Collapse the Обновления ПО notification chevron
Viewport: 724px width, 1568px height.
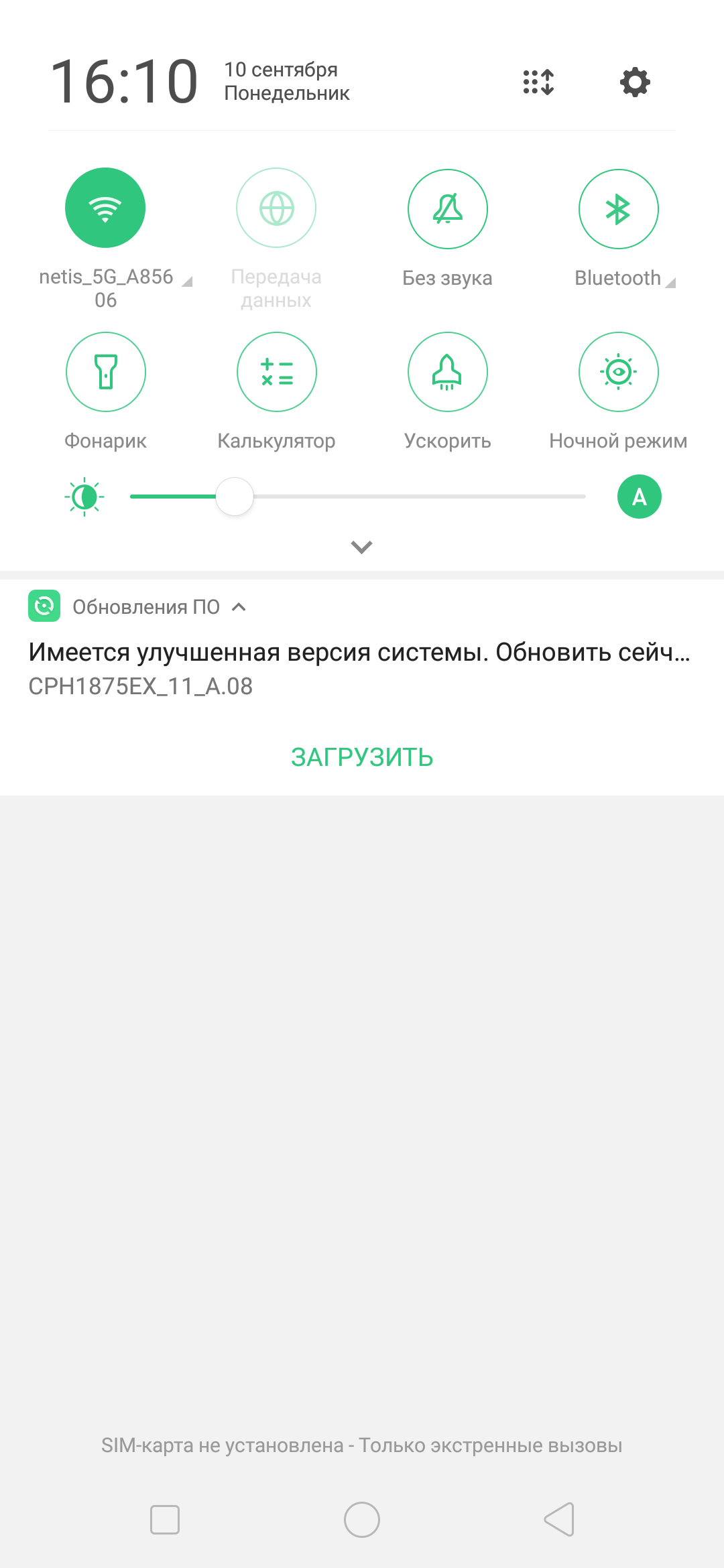239,607
